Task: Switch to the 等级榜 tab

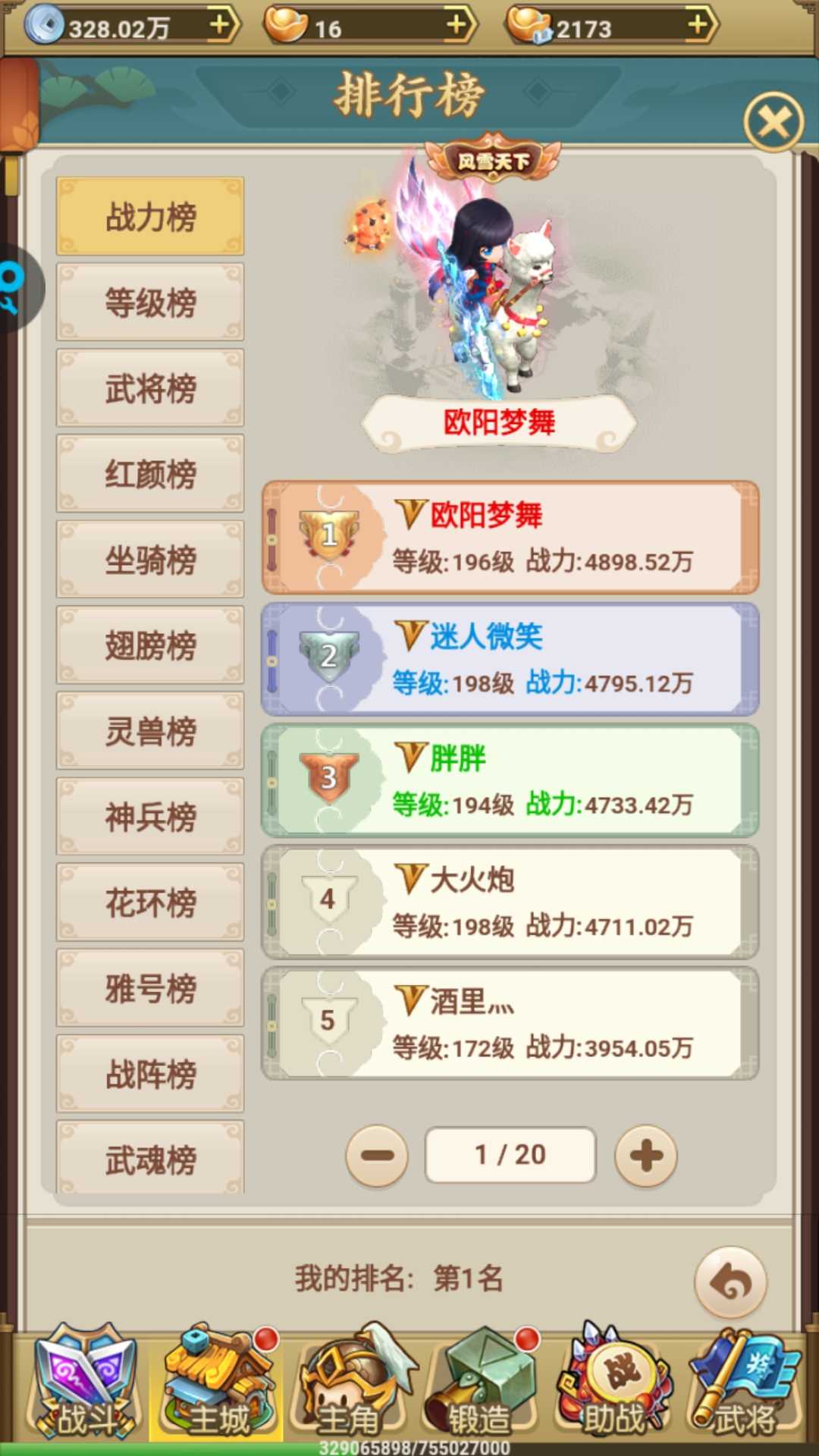Action: pos(150,303)
